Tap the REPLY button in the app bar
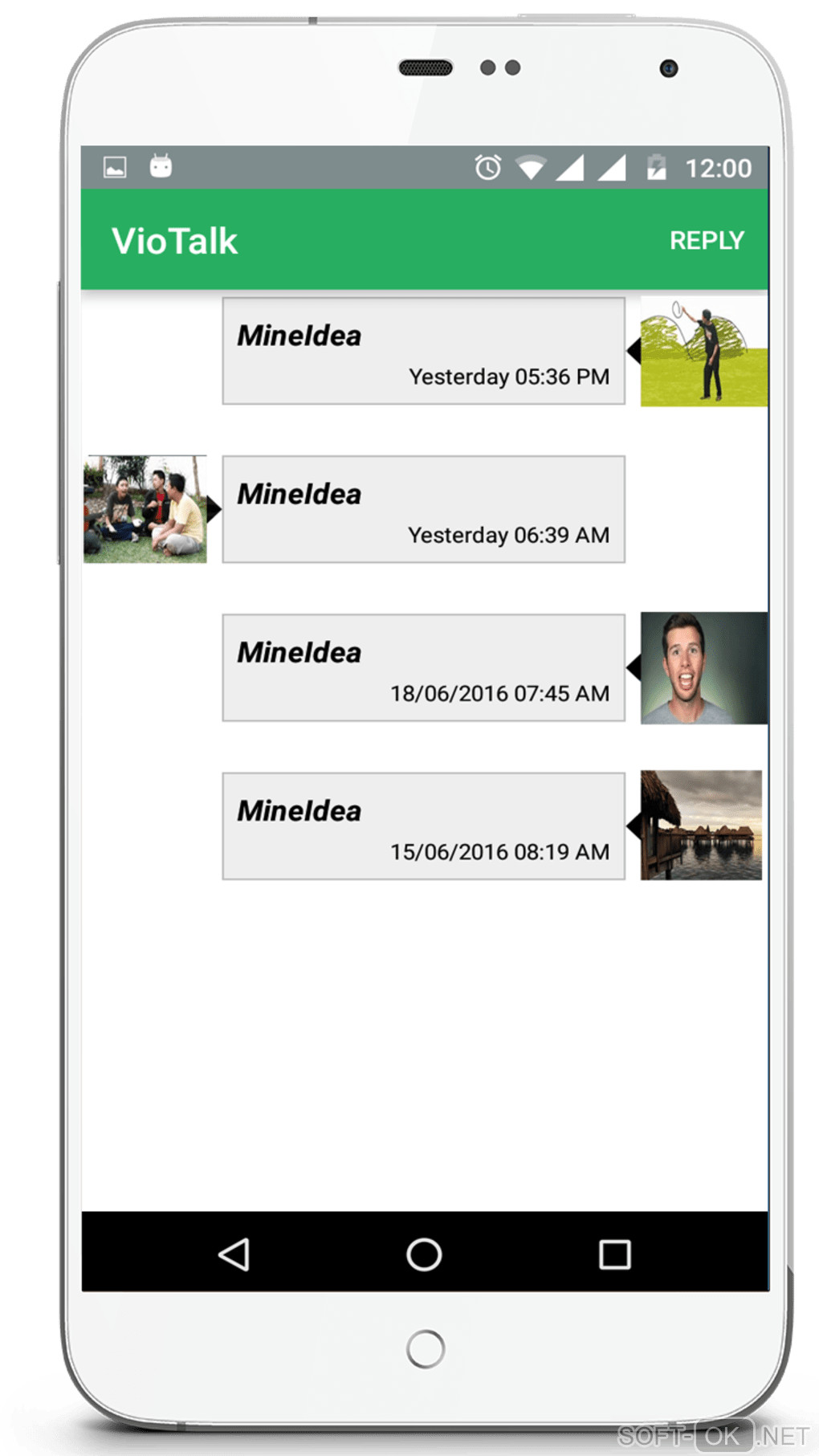This screenshot has width=819, height=1456. [x=707, y=240]
